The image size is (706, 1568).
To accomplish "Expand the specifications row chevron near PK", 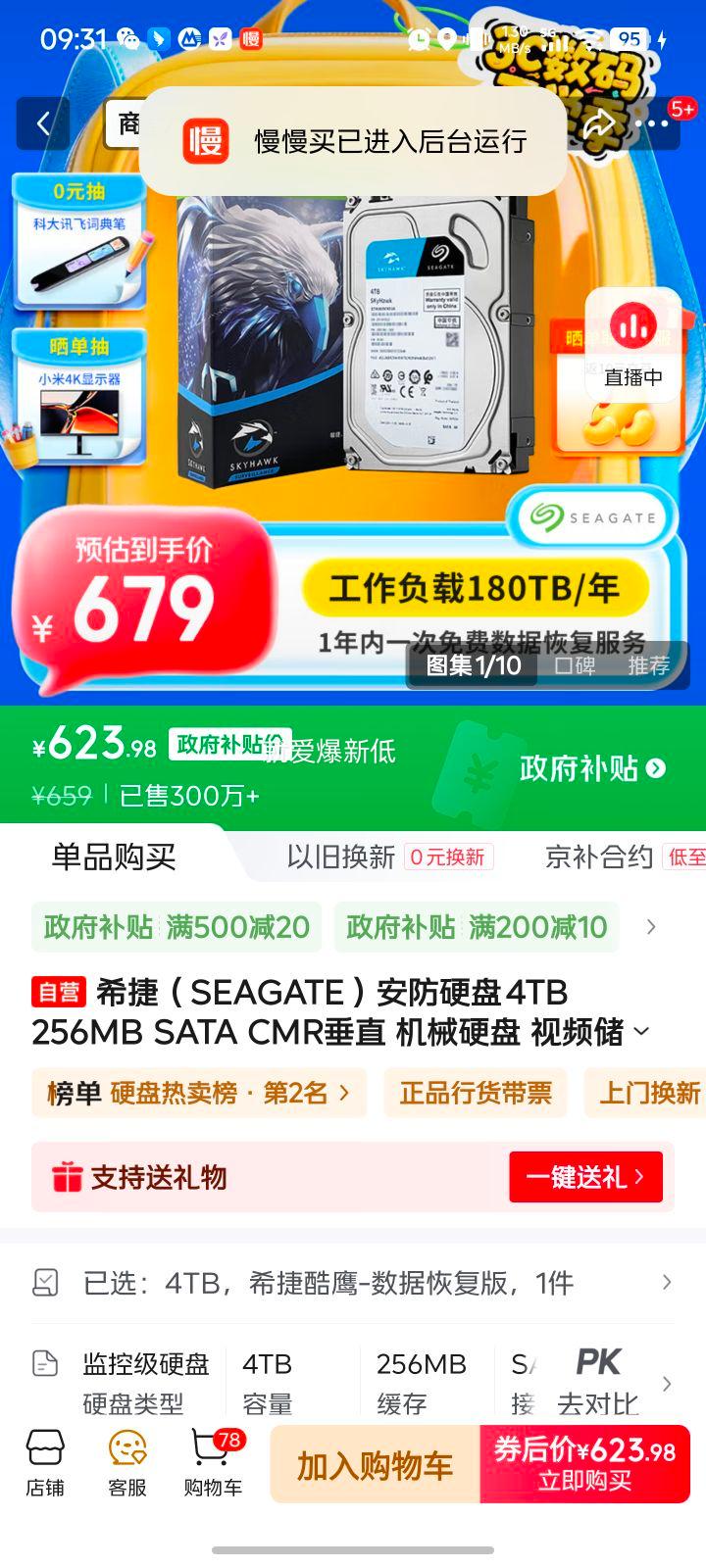I will click(x=669, y=1385).
